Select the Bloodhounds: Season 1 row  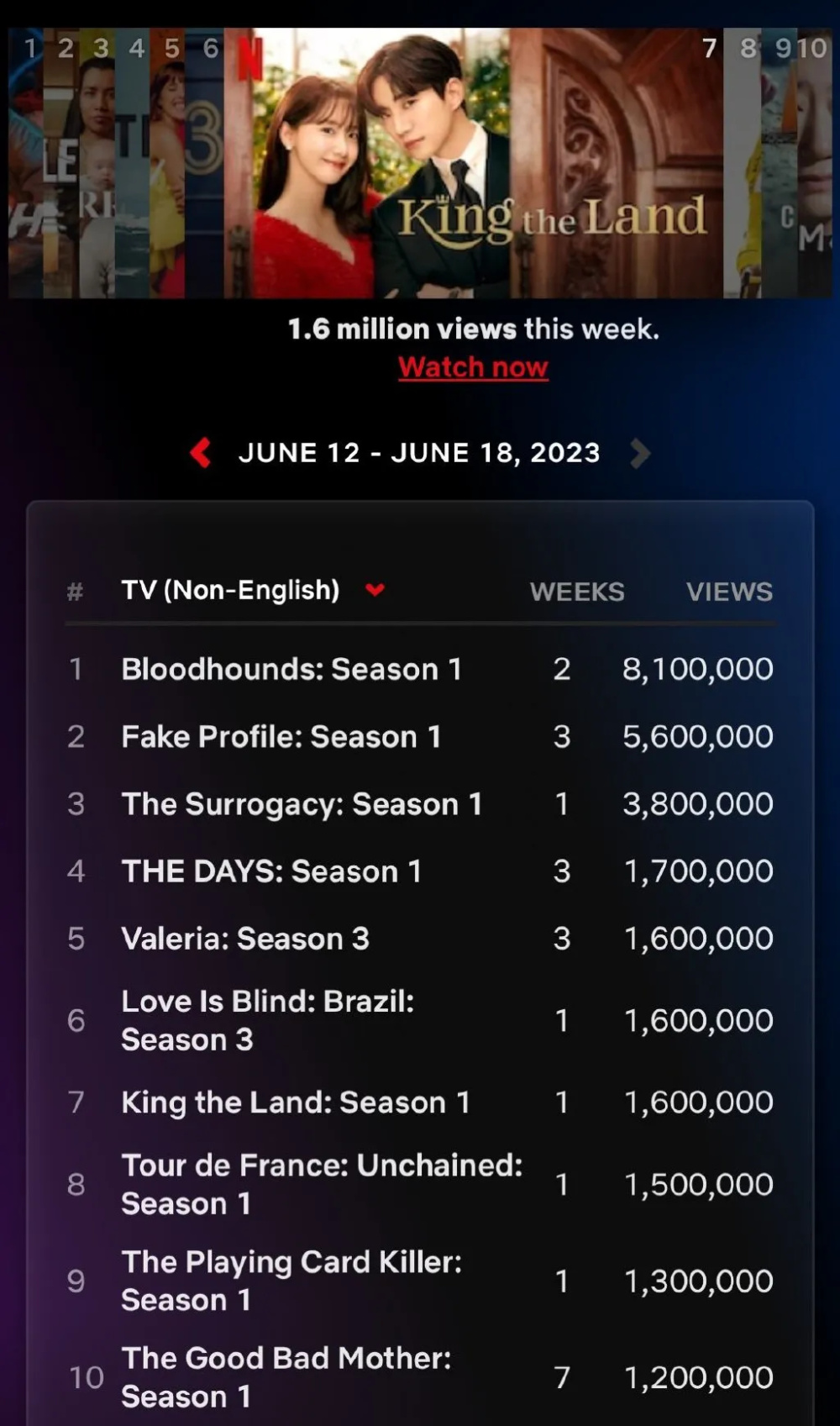coord(420,669)
